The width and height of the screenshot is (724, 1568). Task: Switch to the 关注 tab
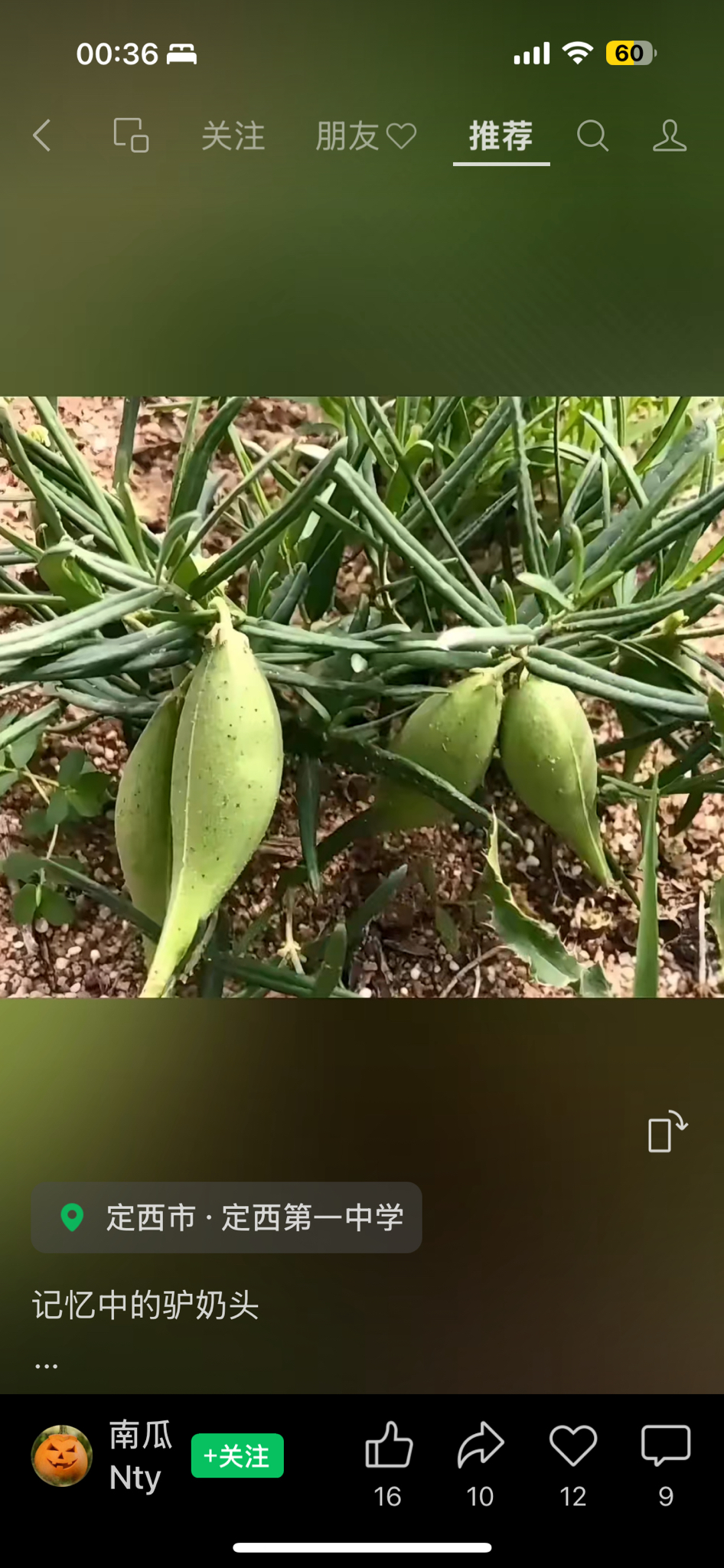(233, 136)
